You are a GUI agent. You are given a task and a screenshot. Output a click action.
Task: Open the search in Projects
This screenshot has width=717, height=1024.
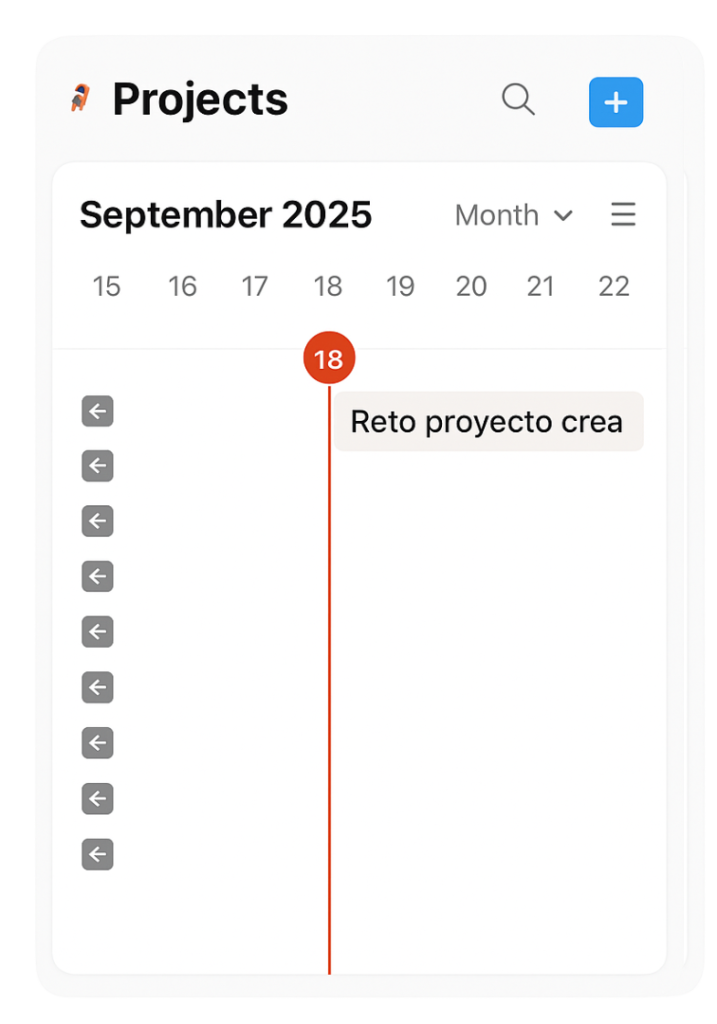tap(518, 100)
